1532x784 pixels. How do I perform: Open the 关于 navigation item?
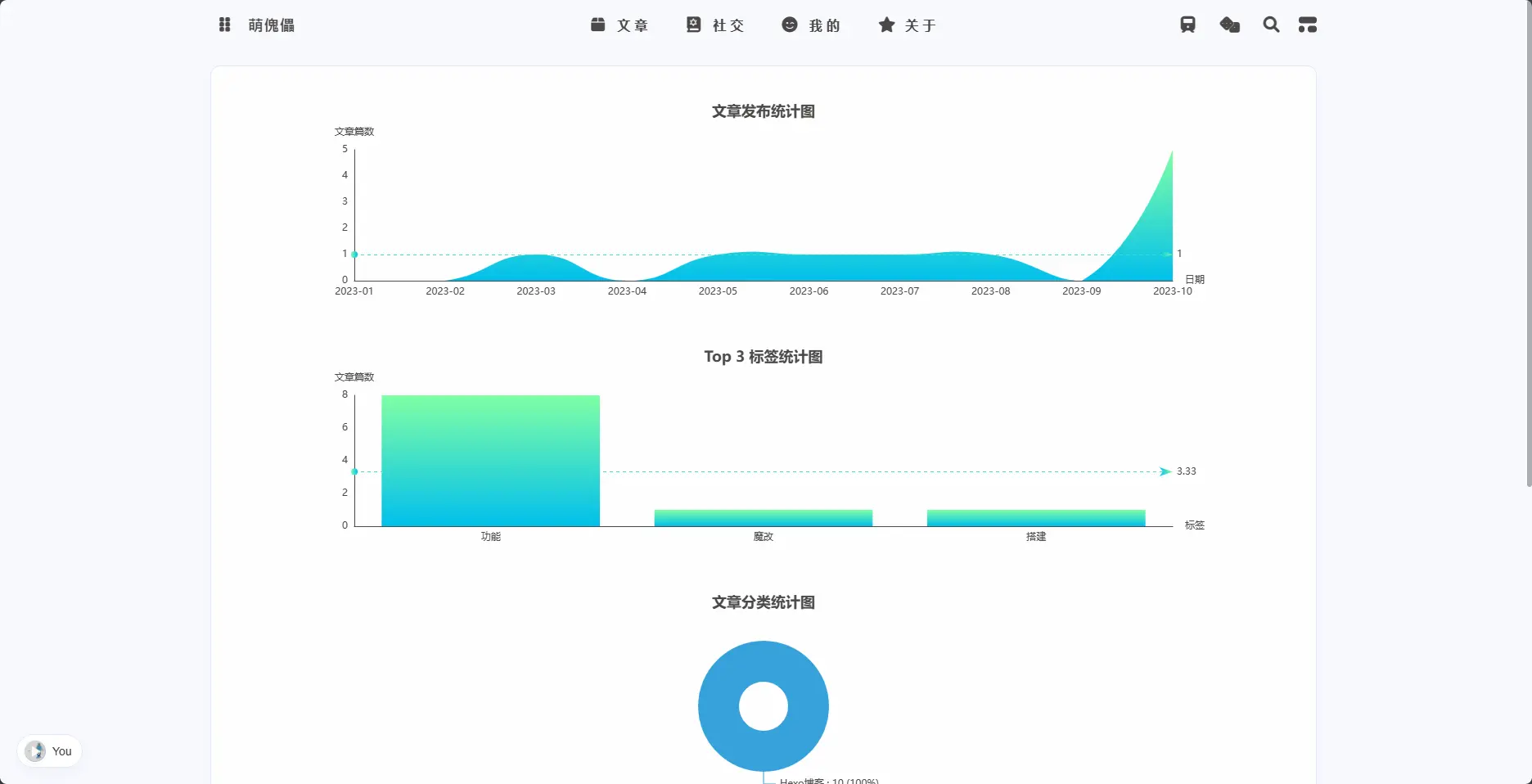[x=907, y=25]
